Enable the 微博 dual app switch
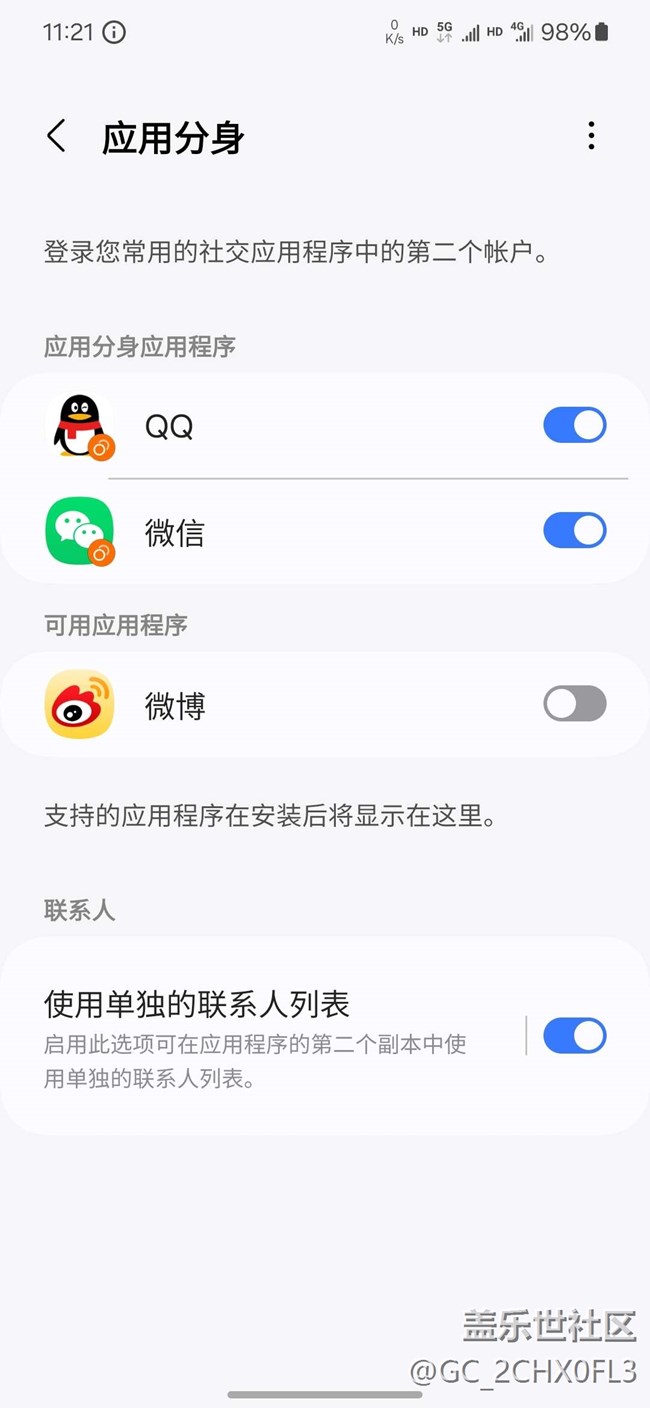This screenshot has height=1408, width=650. (x=575, y=704)
